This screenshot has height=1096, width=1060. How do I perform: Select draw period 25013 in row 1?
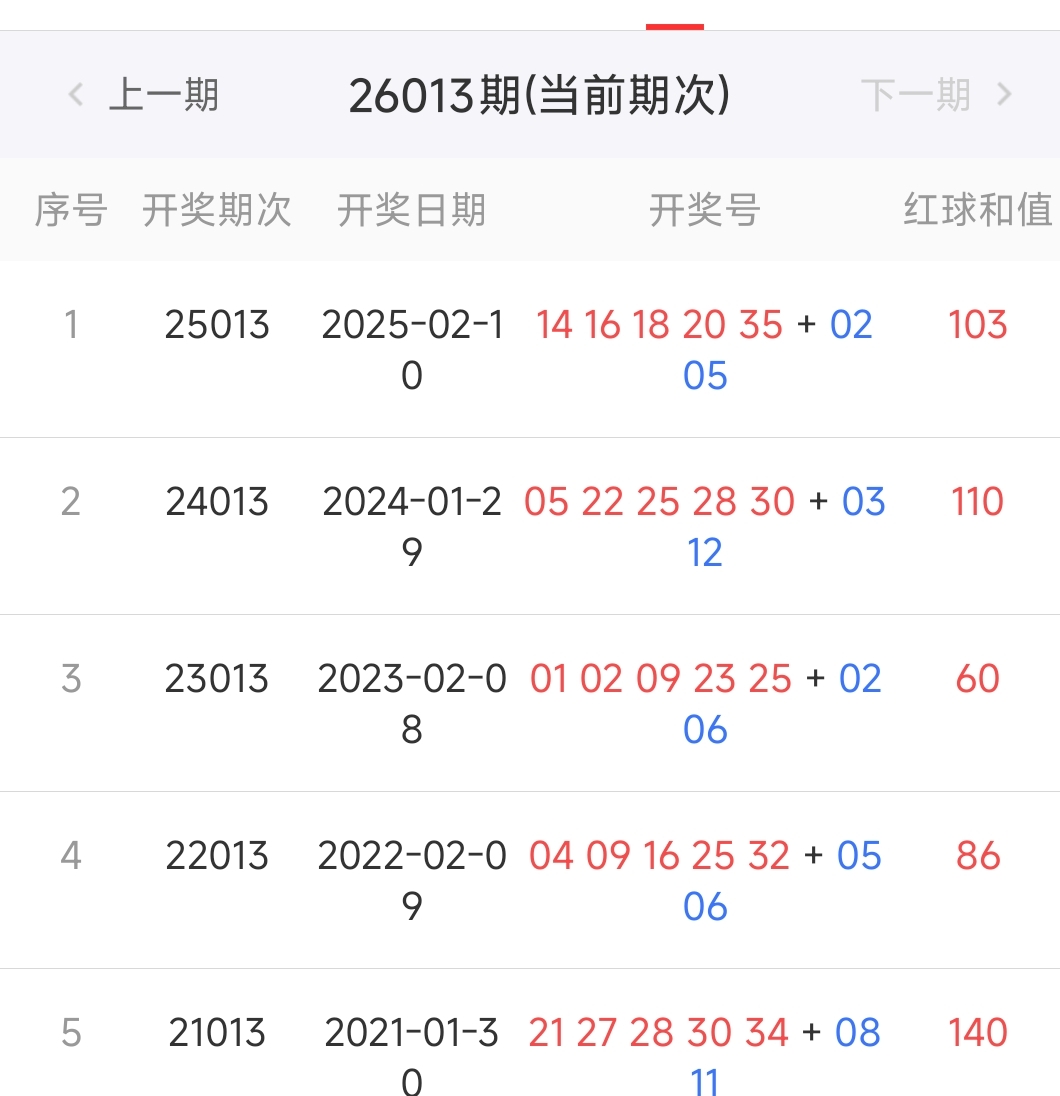(x=218, y=324)
